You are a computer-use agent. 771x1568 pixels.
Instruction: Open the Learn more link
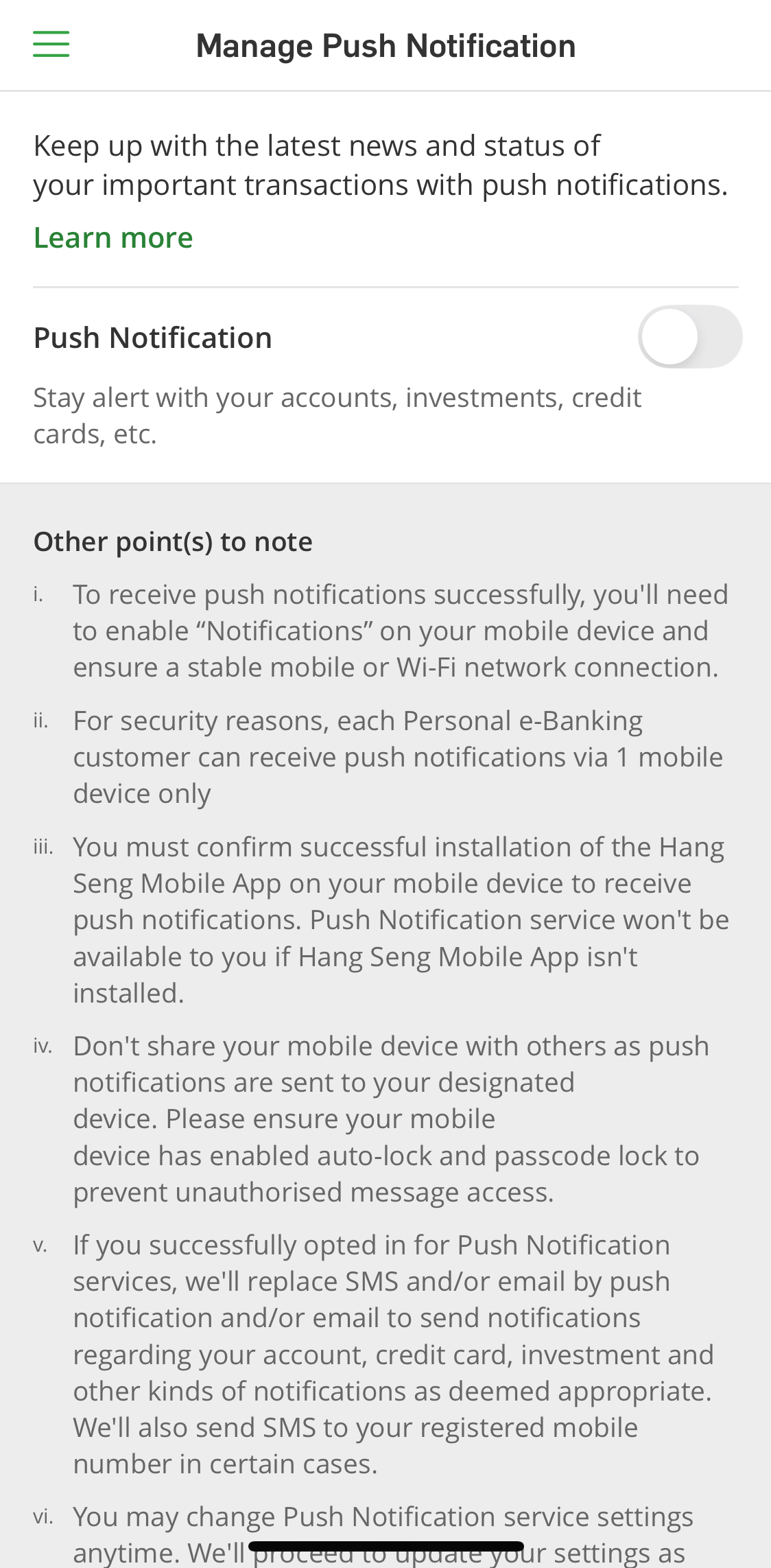[113, 238]
